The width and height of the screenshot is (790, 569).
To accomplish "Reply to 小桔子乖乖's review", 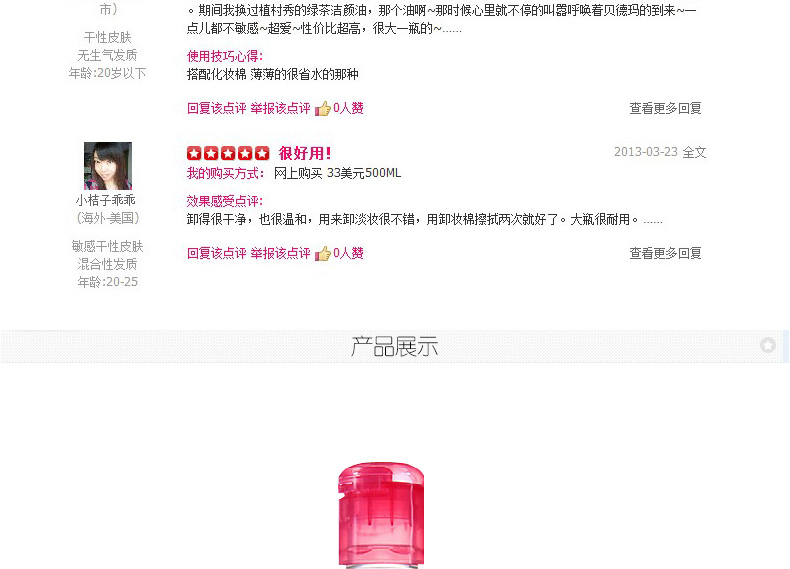I will (216, 254).
